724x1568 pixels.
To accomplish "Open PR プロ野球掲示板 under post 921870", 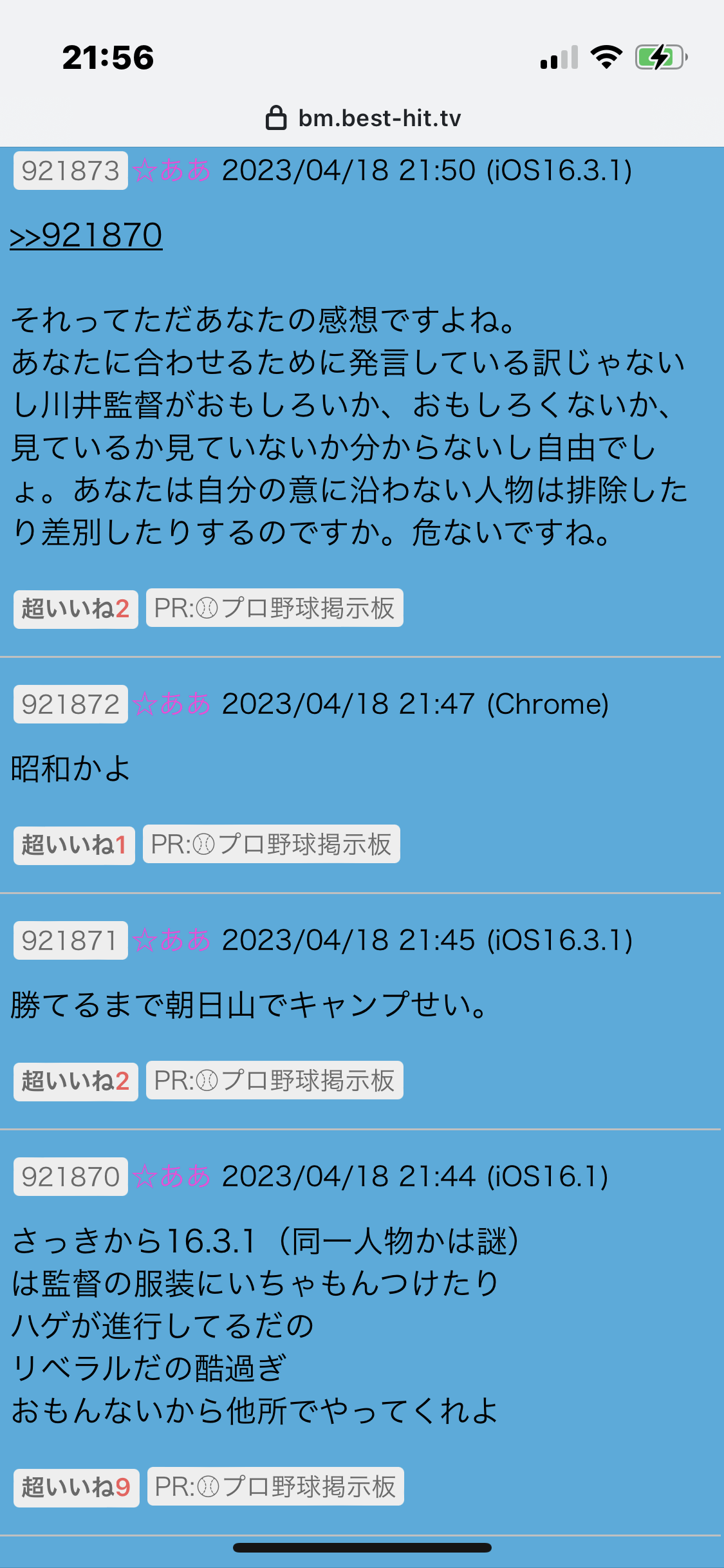I will point(275,1487).
